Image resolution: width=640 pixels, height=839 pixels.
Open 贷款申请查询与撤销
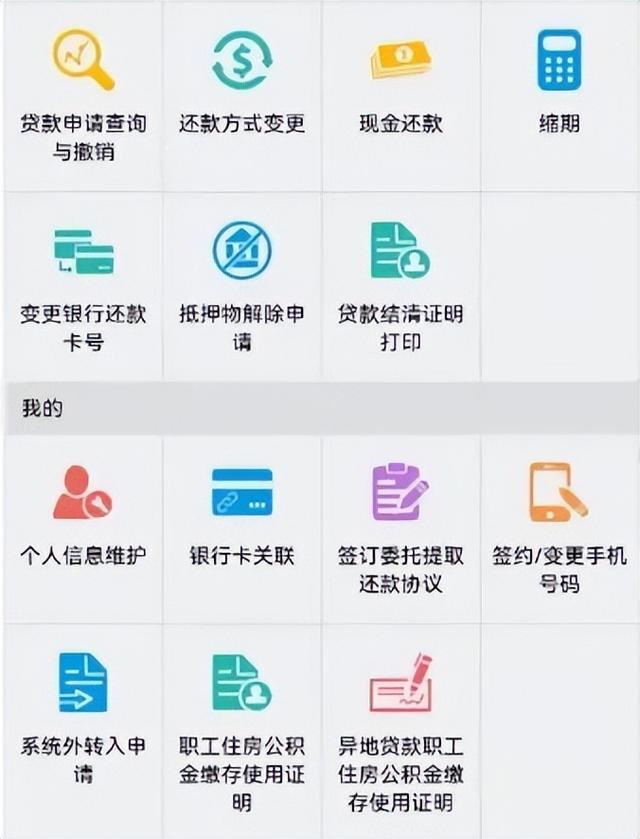pyautogui.click(x=83, y=95)
